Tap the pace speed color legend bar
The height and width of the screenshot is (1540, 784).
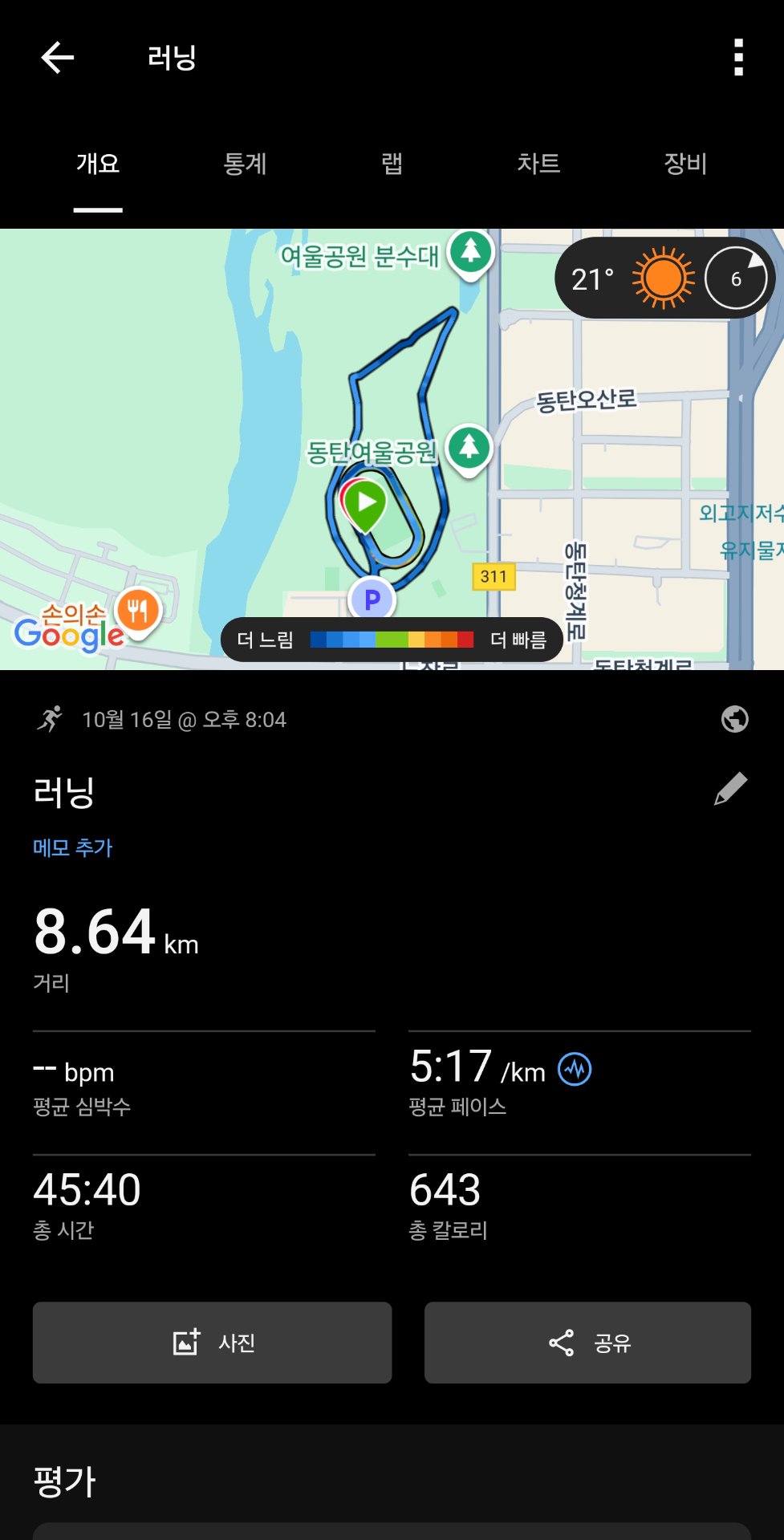point(392,640)
